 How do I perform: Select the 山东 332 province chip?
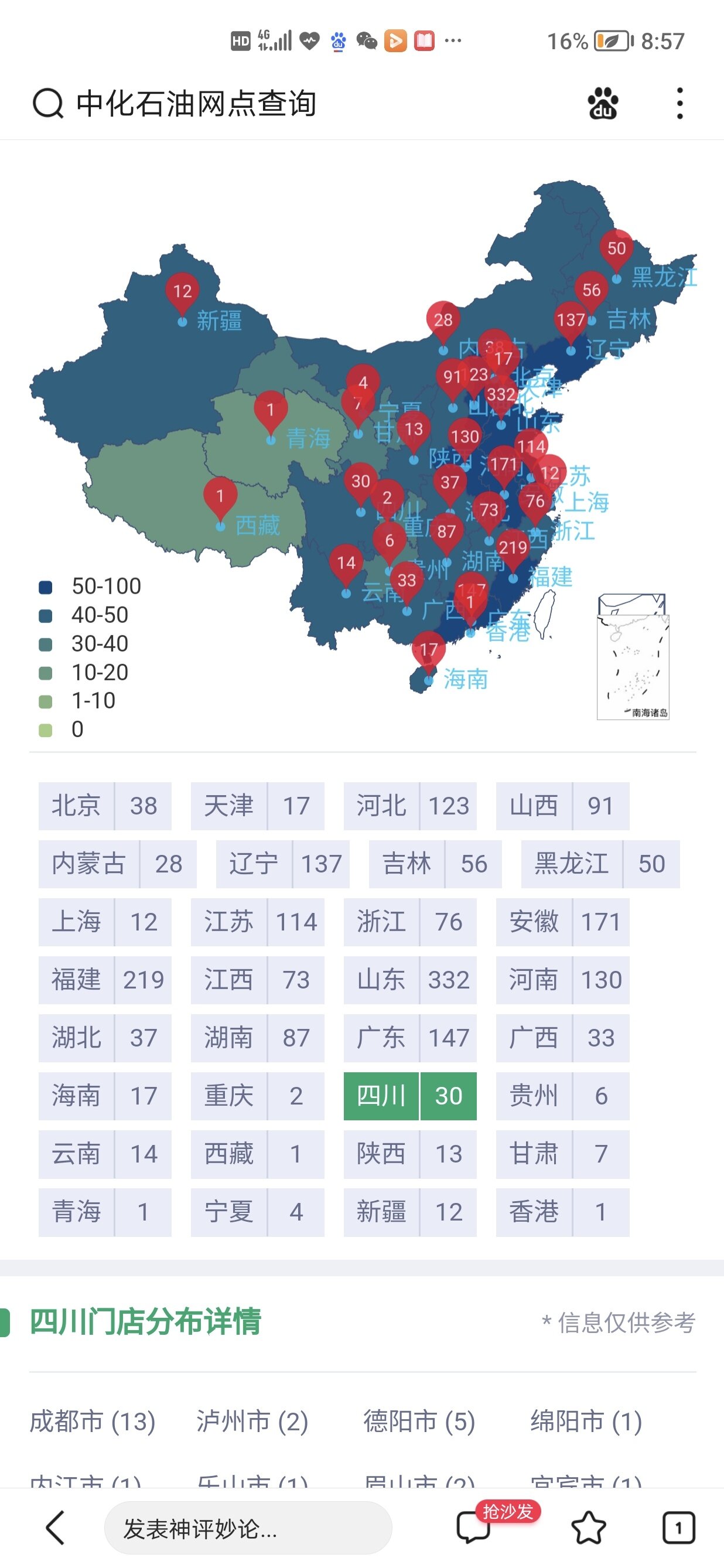point(410,980)
